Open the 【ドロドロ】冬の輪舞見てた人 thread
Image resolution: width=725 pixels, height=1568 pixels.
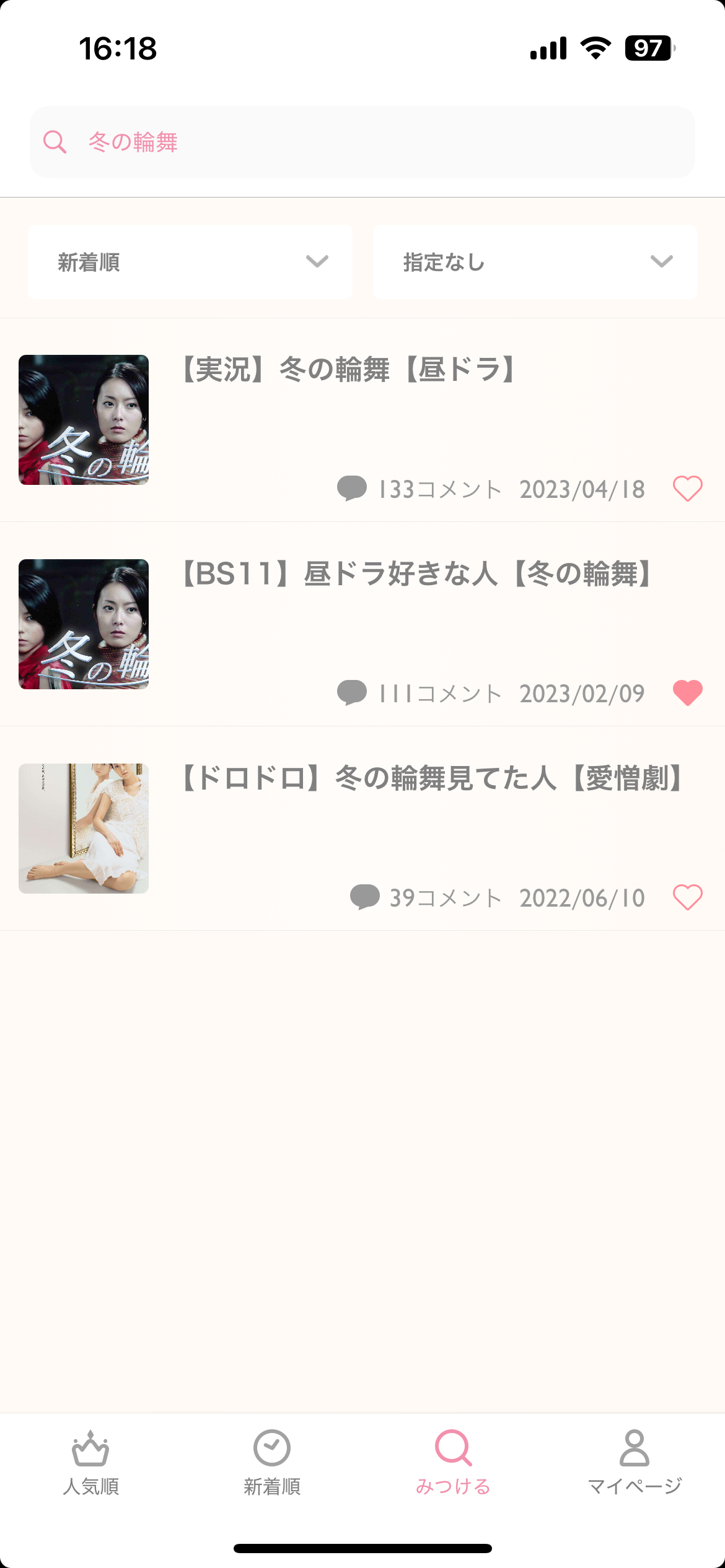(x=362, y=829)
